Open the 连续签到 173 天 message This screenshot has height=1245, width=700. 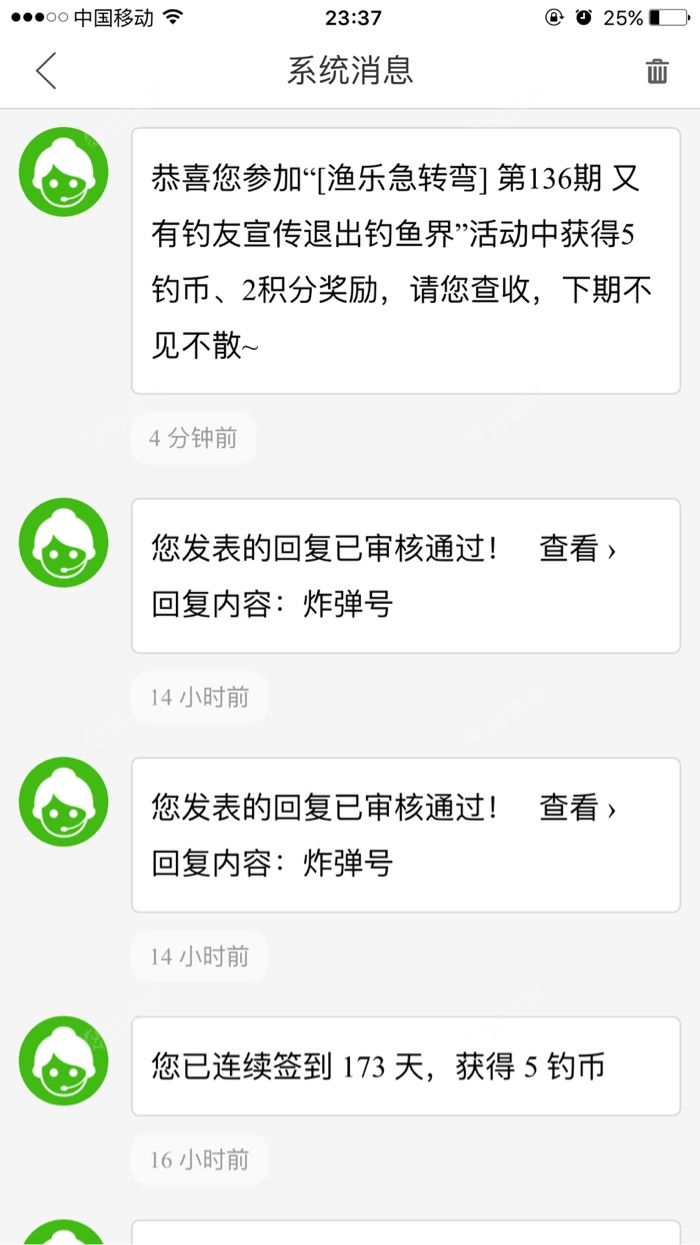(405, 1066)
